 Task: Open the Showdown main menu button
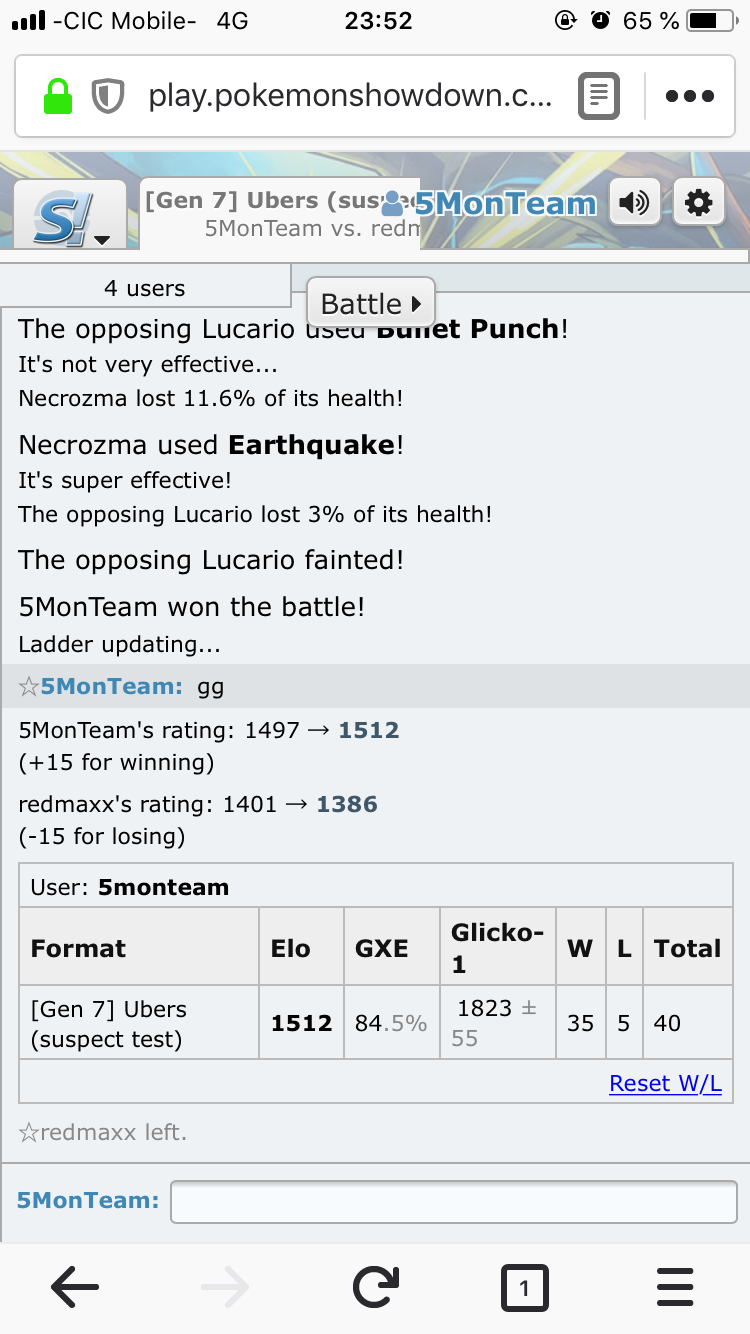(70, 215)
